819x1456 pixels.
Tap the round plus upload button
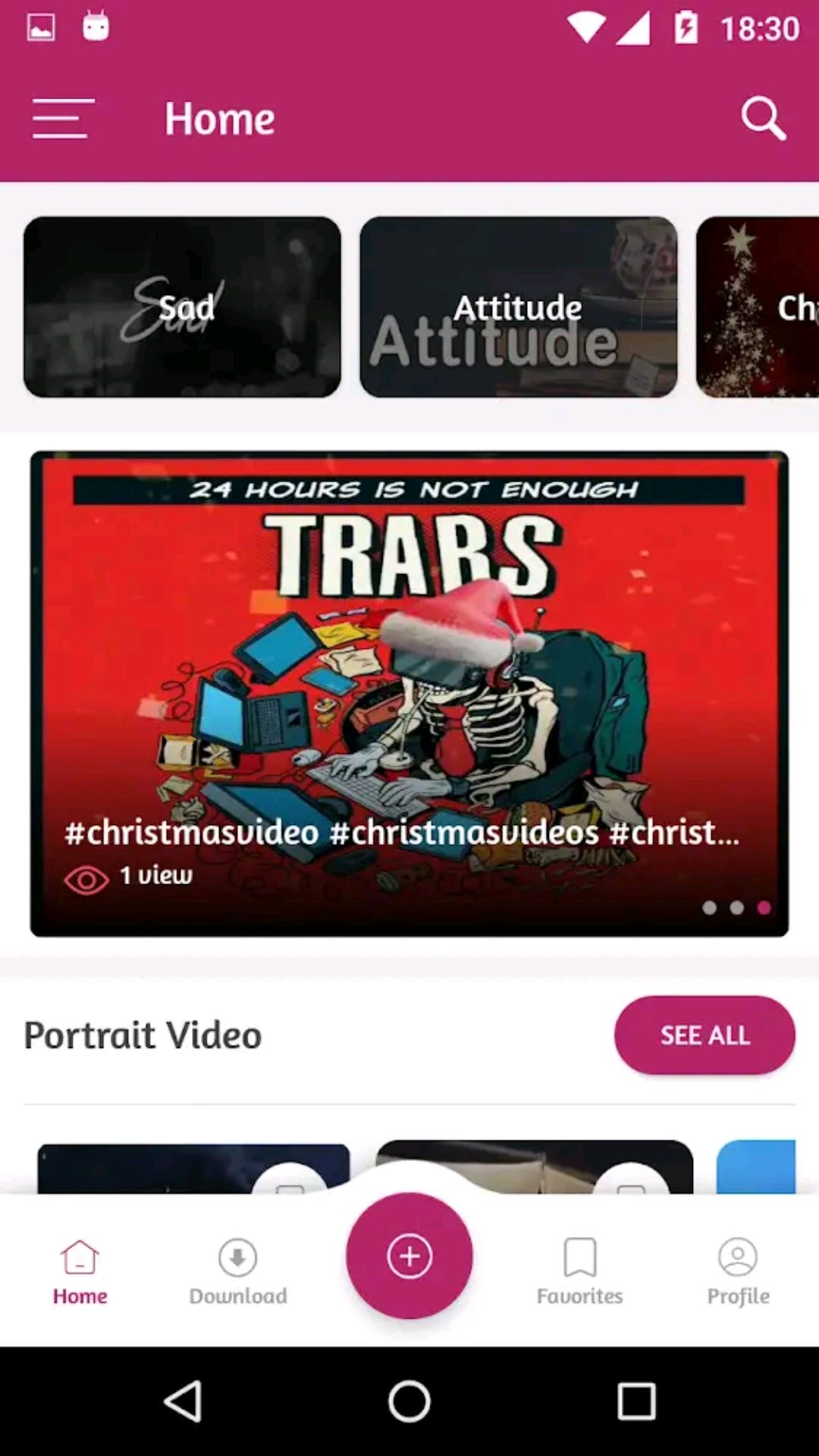point(409,1257)
